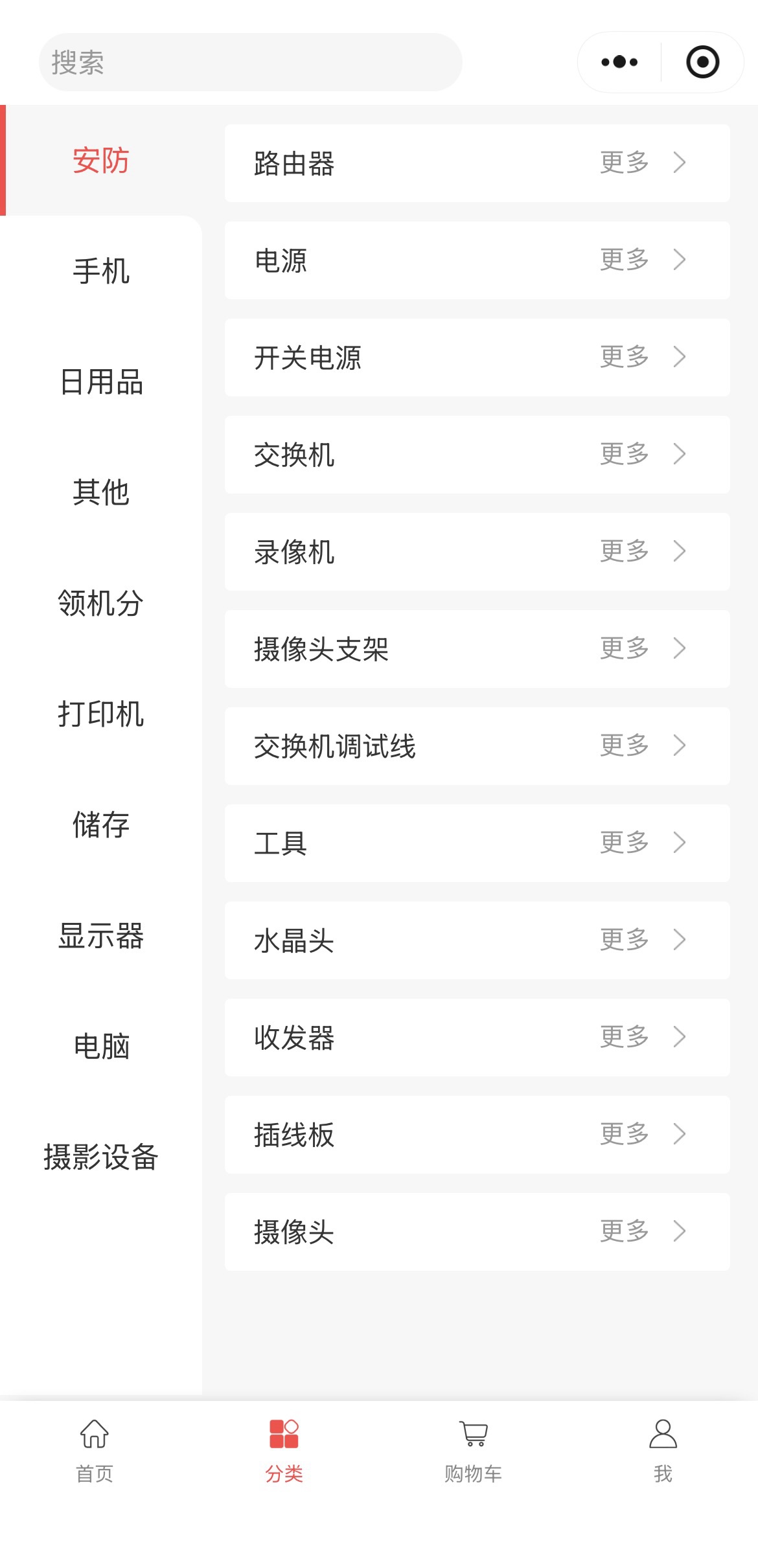View the 水晶头 subcategory
758x1568 pixels.
coord(477,940)
